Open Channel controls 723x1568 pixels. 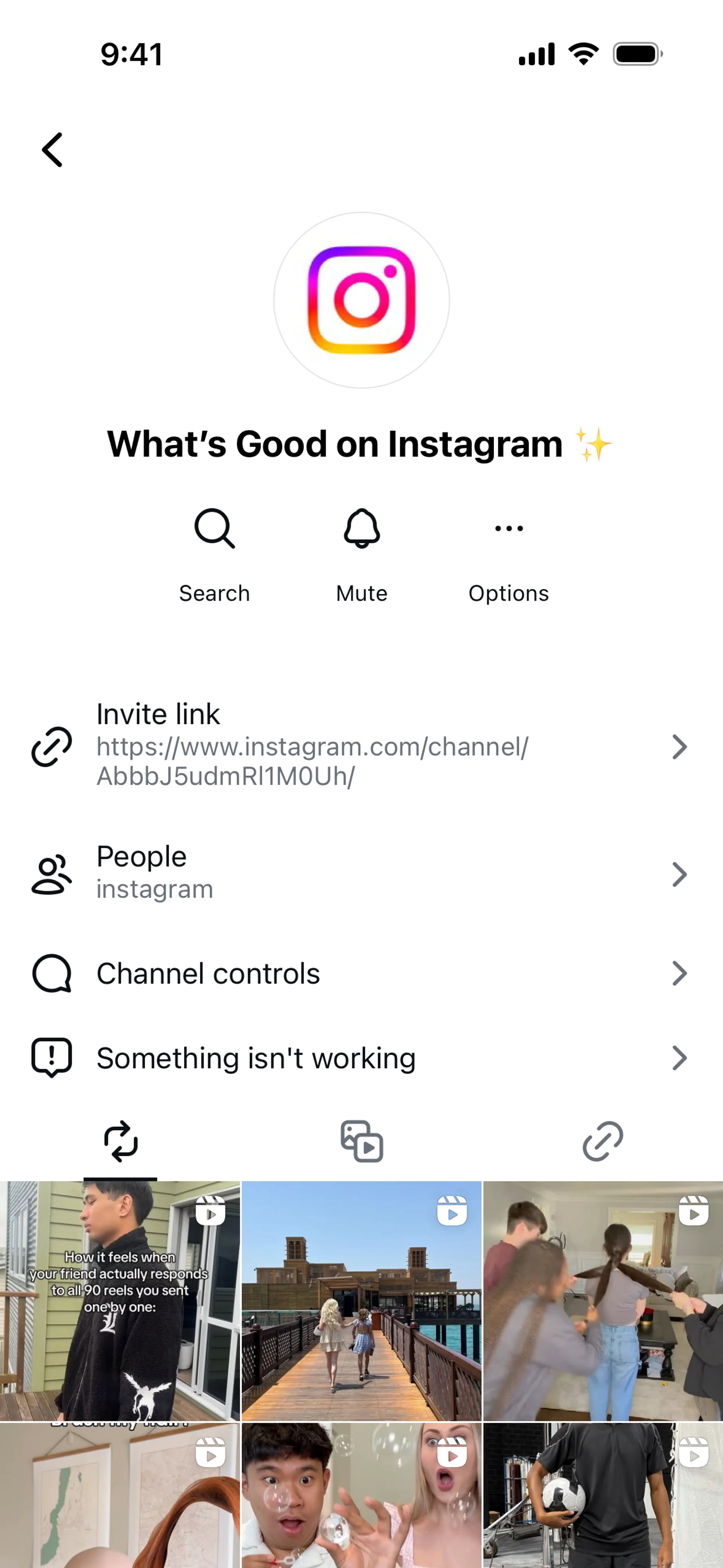coord(361,973)
